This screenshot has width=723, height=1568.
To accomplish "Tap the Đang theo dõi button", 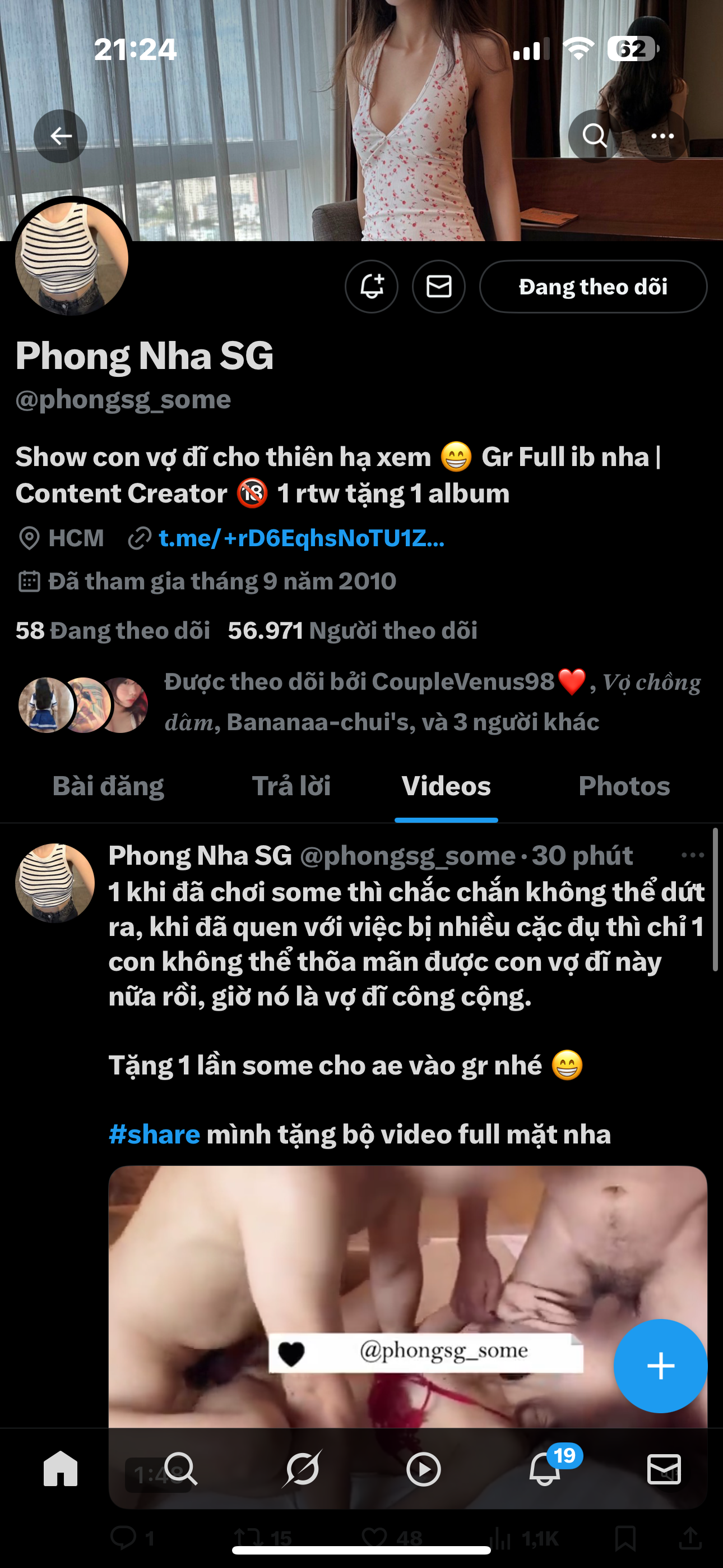I will coord(593,287).
